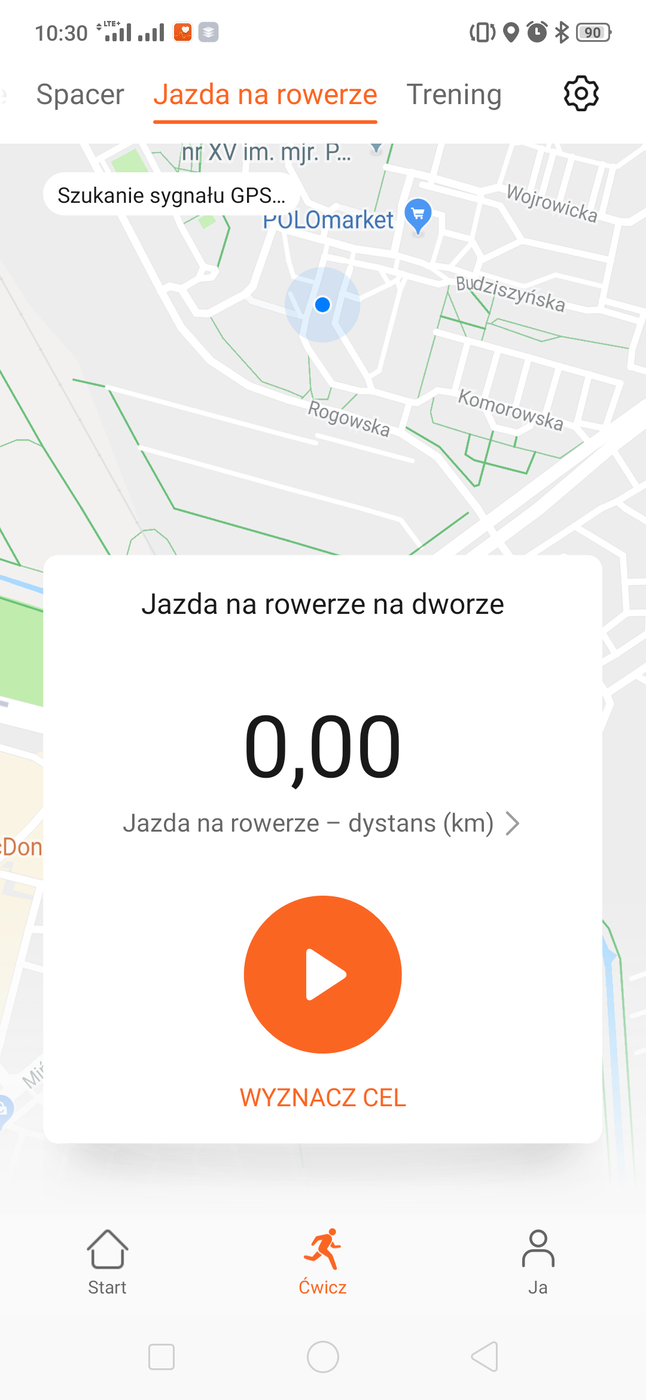Tap WYZNACZ CEL to set a goal
The image size is (646, 1400).
click(323, 1097)
